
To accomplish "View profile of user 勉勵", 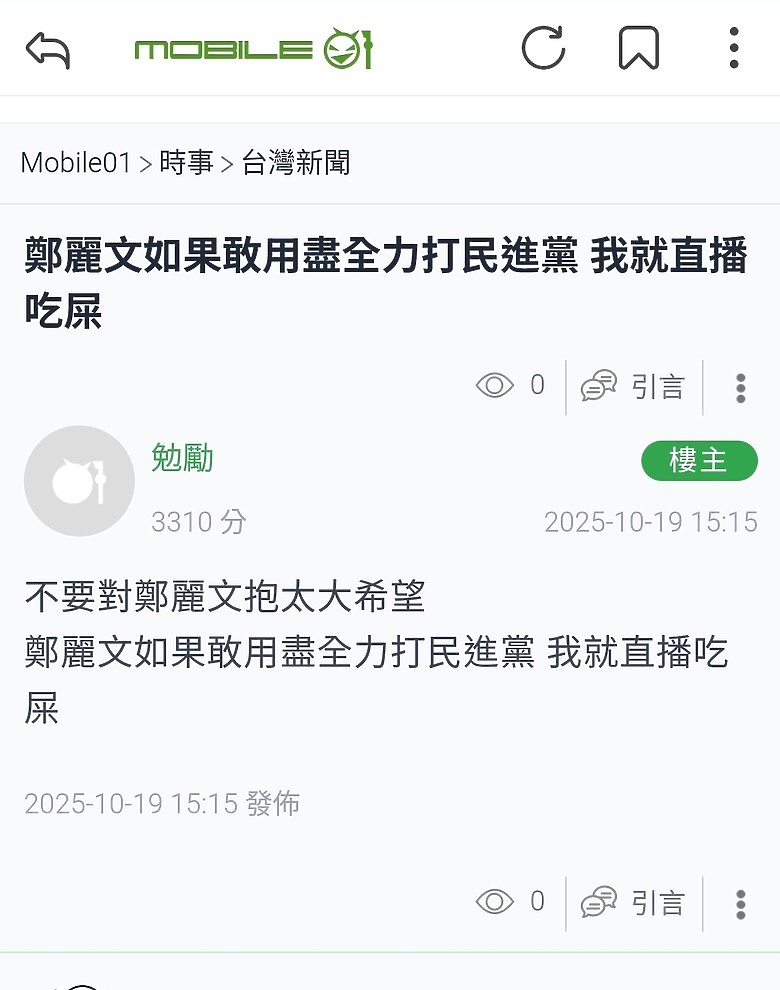I will pyautogui.click(x=182, y=458).
